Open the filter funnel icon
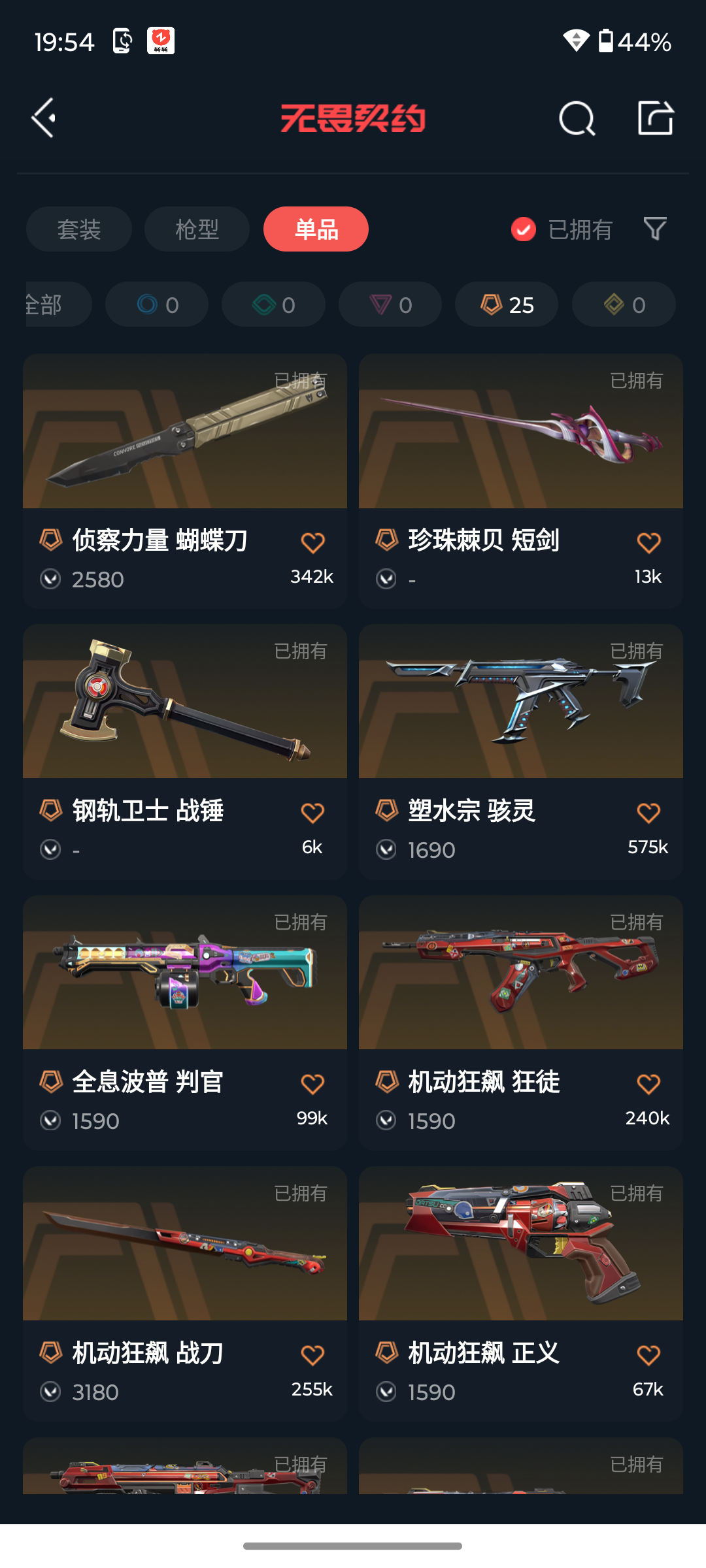 [x=655, y=229]
